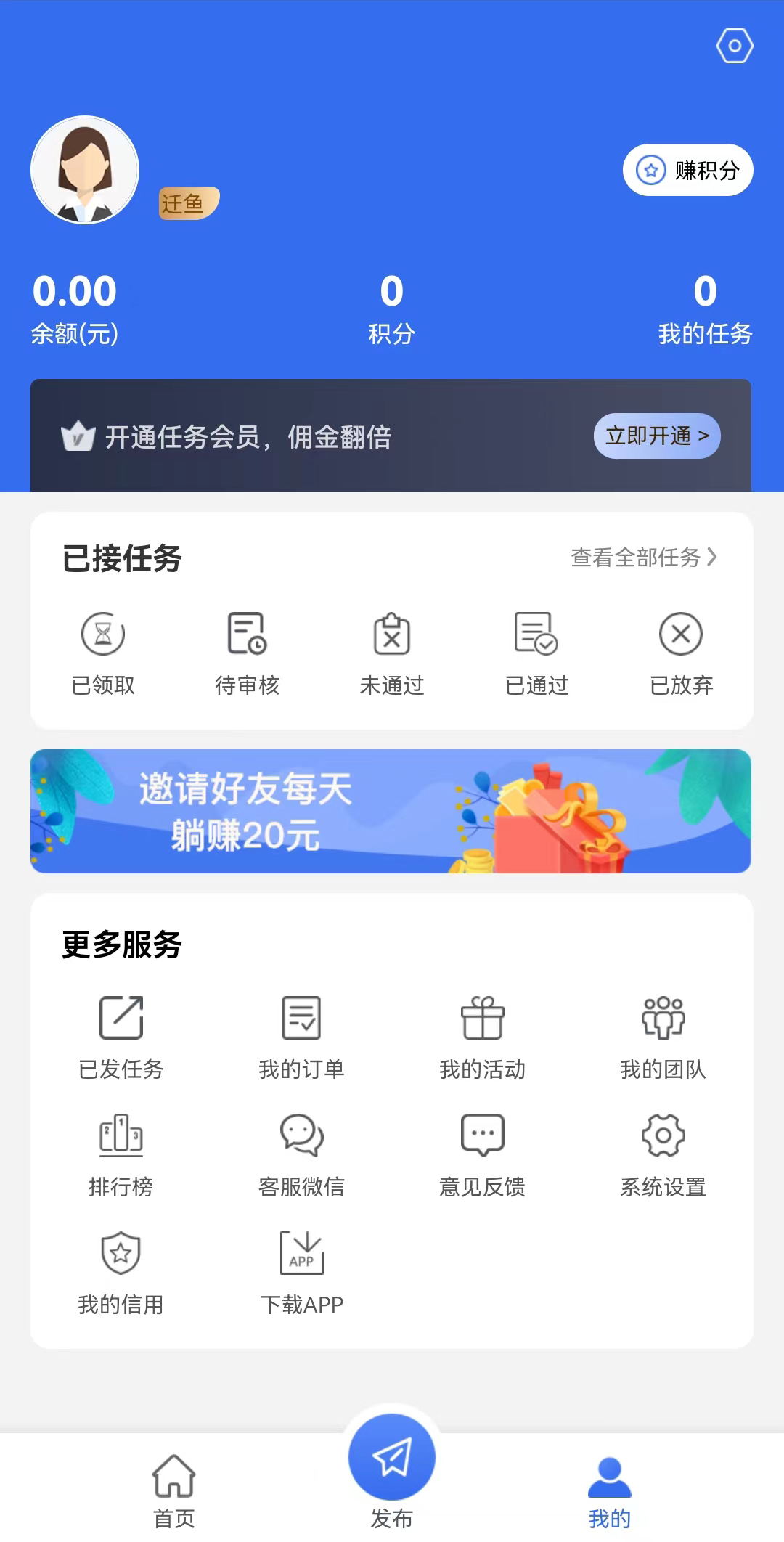Open 待审核 tasks
Viewport: 784px width, 1542px height.
click(x=248, y=653)
